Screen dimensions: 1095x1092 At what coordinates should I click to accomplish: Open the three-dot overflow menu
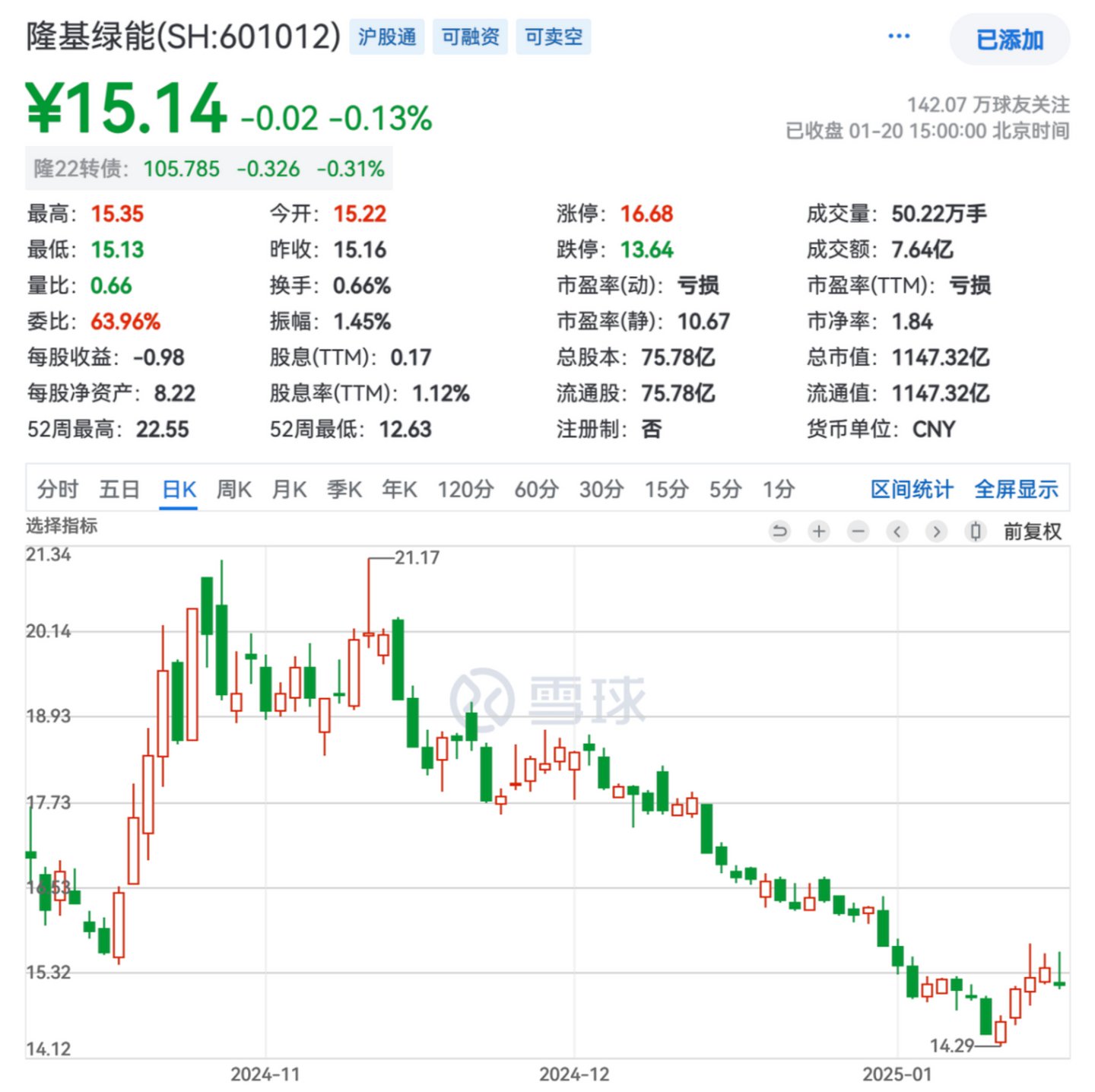pos(899,37)
